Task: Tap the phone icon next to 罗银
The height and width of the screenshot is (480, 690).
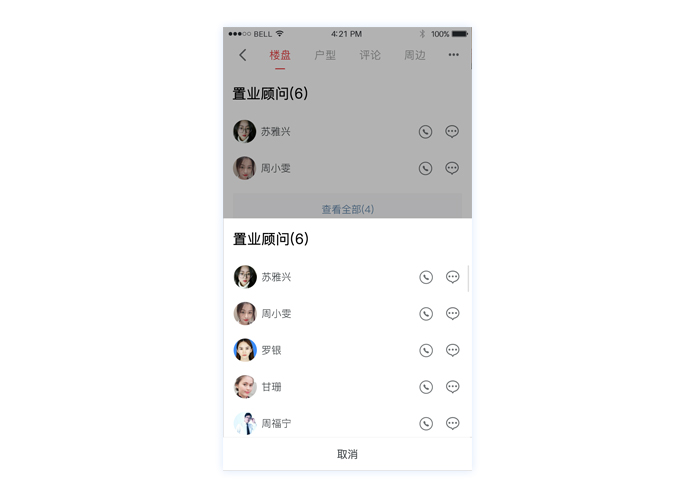Action: 426,350
